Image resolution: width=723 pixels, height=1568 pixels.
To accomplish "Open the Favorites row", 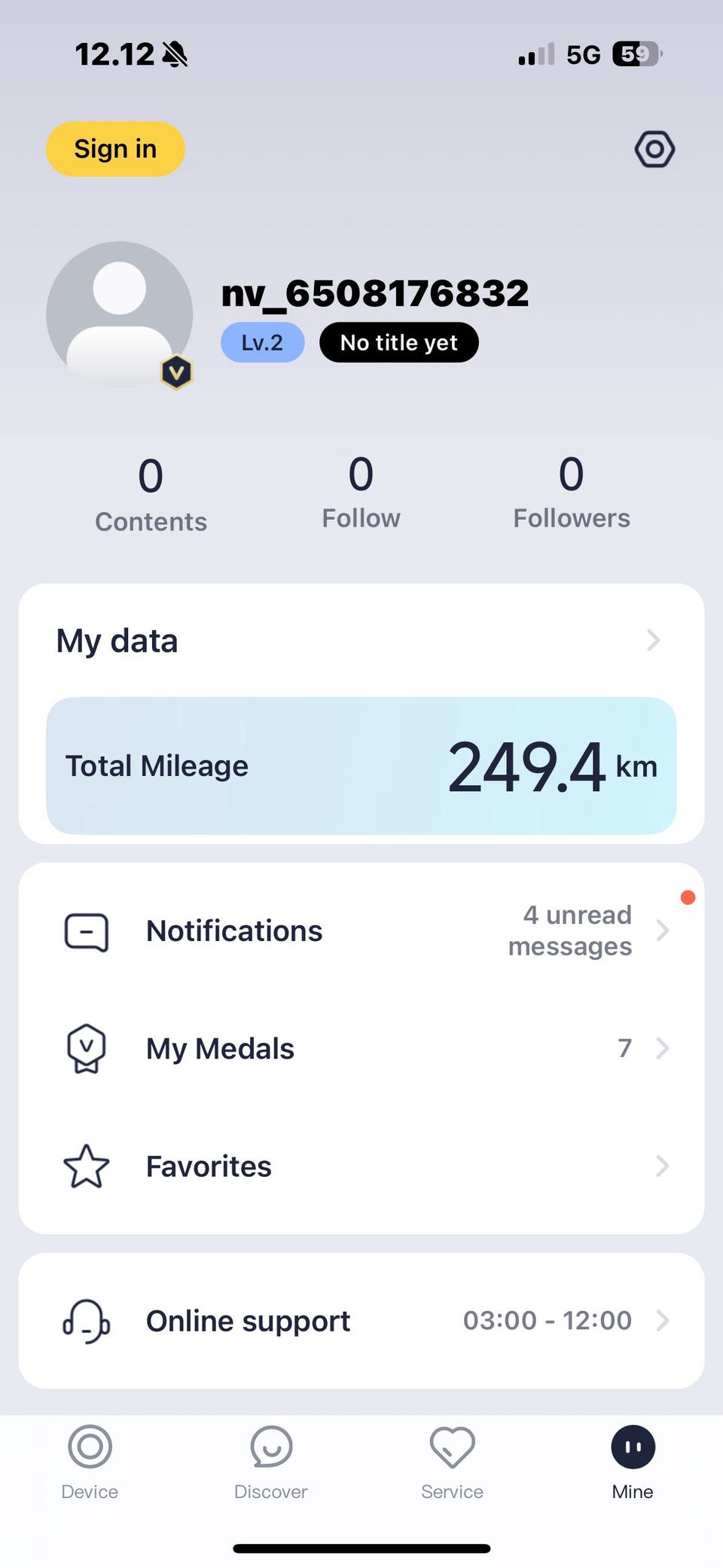I will pos(361,1166).
